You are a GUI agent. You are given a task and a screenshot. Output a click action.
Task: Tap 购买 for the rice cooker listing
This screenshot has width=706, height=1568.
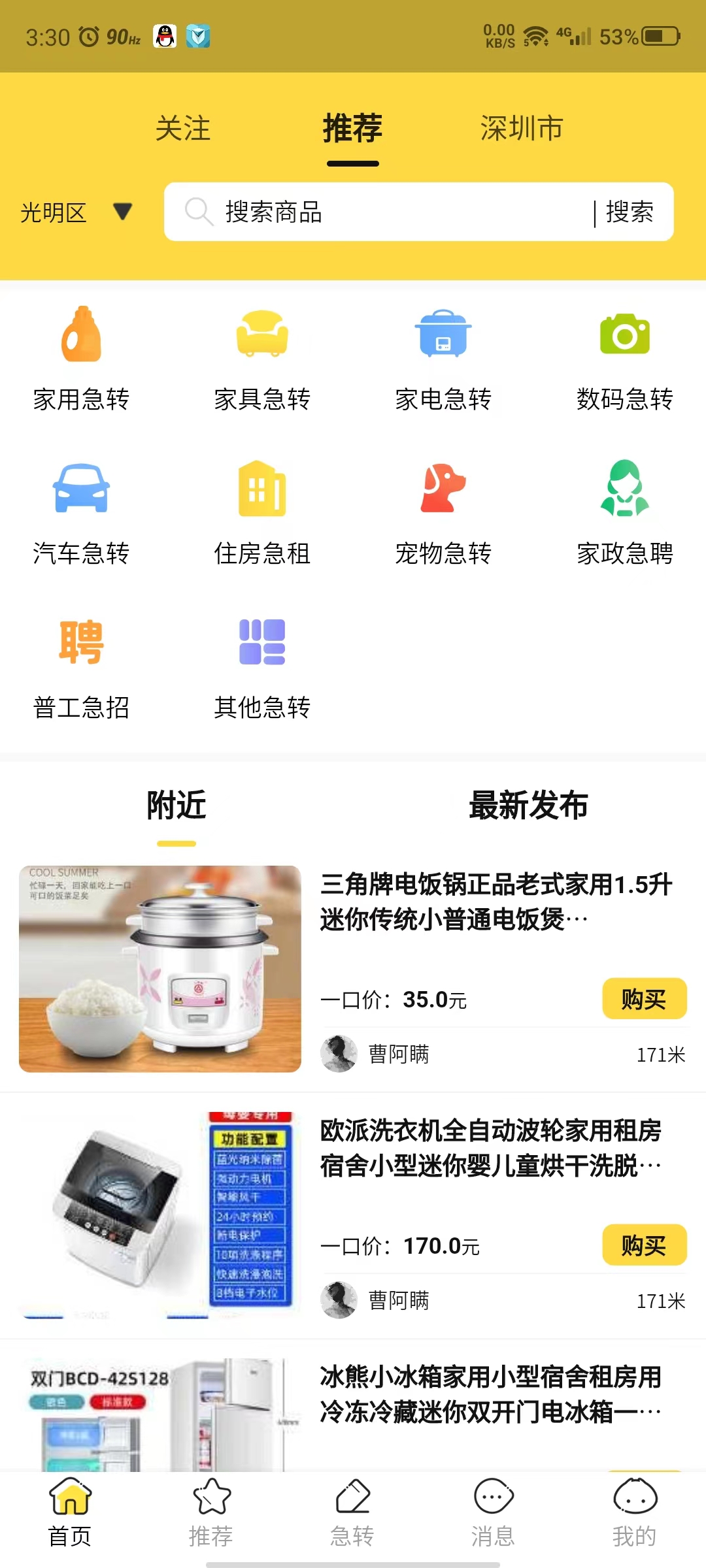point(644,998)
